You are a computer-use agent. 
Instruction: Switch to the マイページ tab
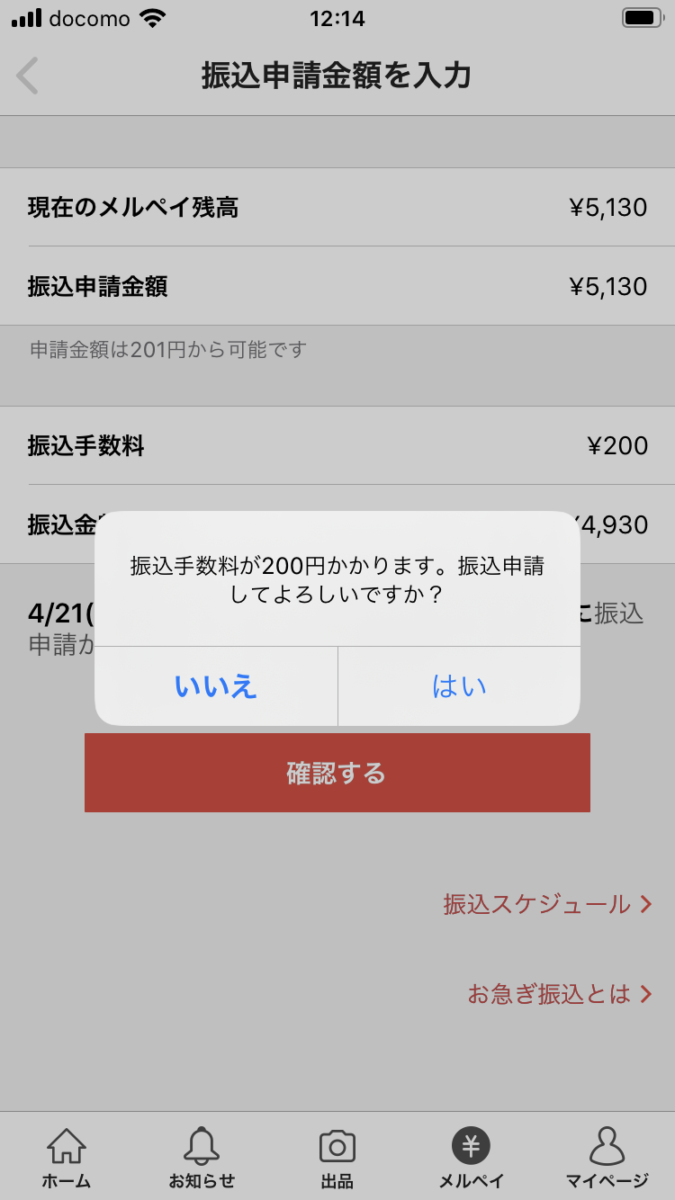click(x=607, y=1158)
